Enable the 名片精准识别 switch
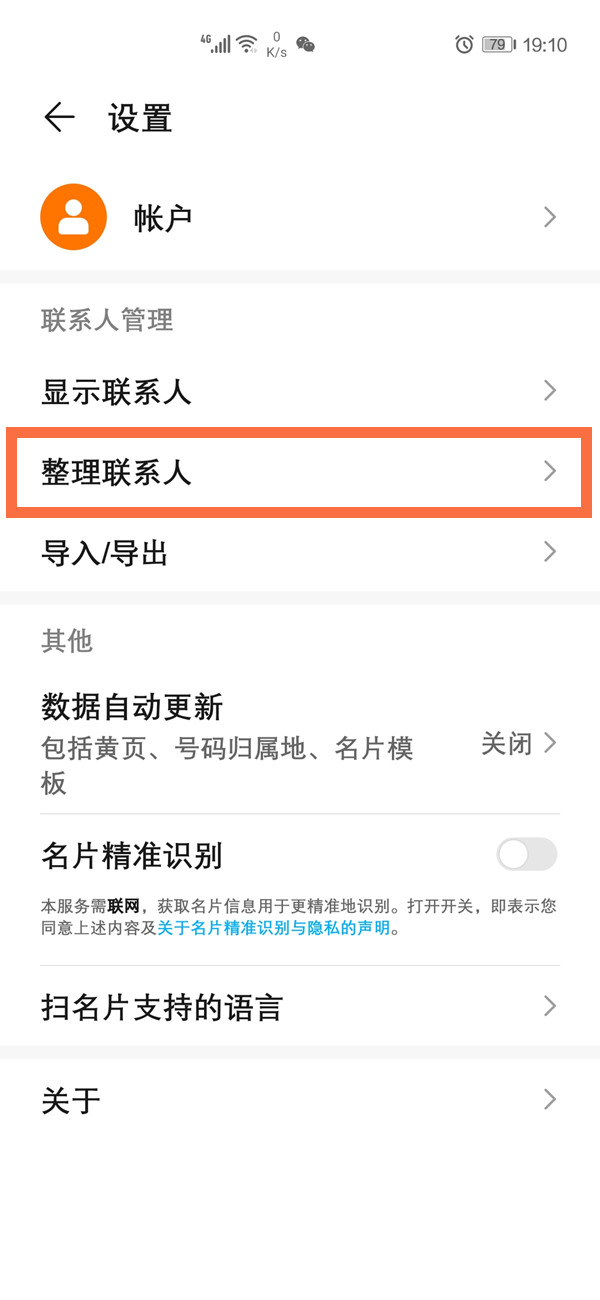 coord(526,855)
